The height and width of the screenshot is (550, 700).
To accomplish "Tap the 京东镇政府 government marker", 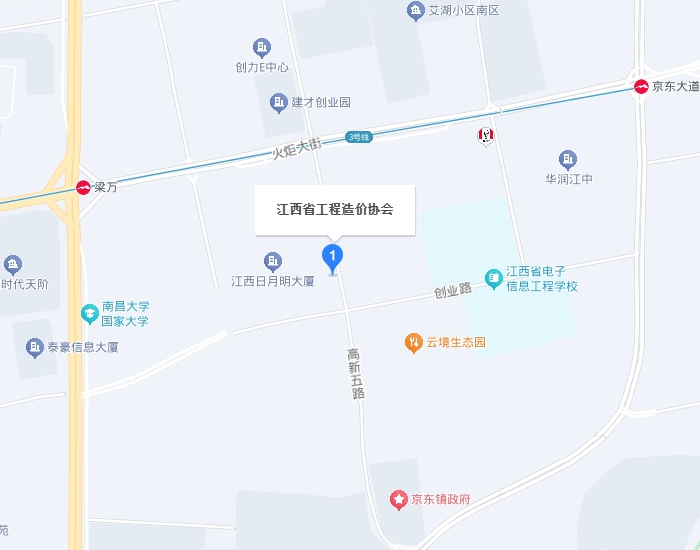I will 398,499.
